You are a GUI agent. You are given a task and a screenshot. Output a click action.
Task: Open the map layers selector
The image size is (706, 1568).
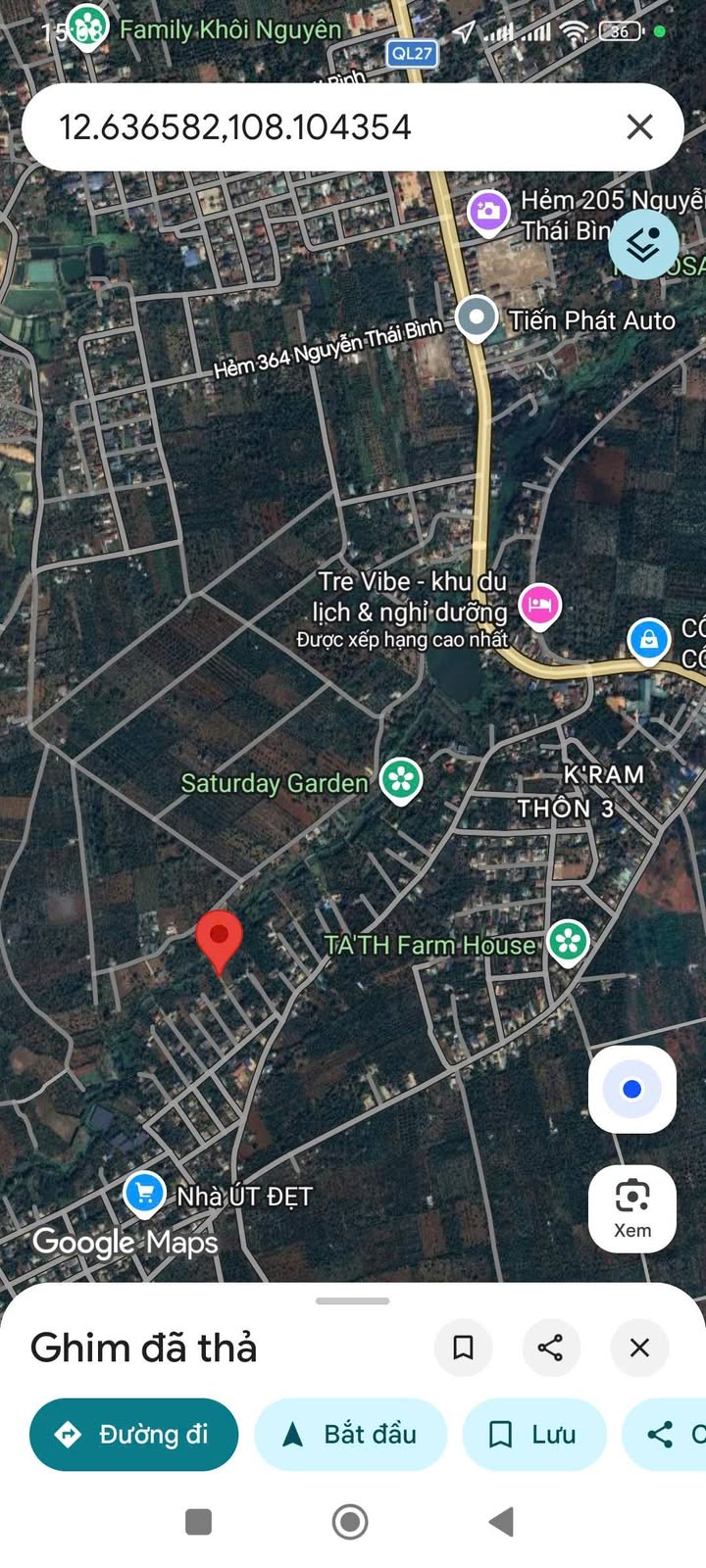[643, 245]
